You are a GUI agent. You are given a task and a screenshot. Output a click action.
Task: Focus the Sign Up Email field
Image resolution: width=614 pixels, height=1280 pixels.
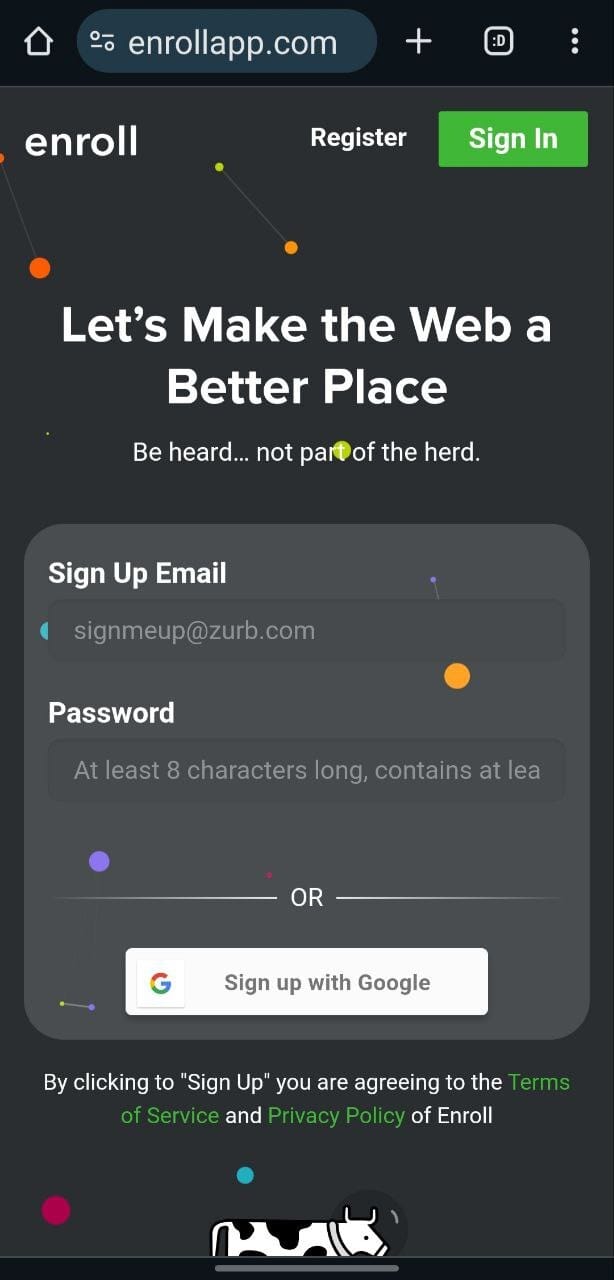point(306,631)
